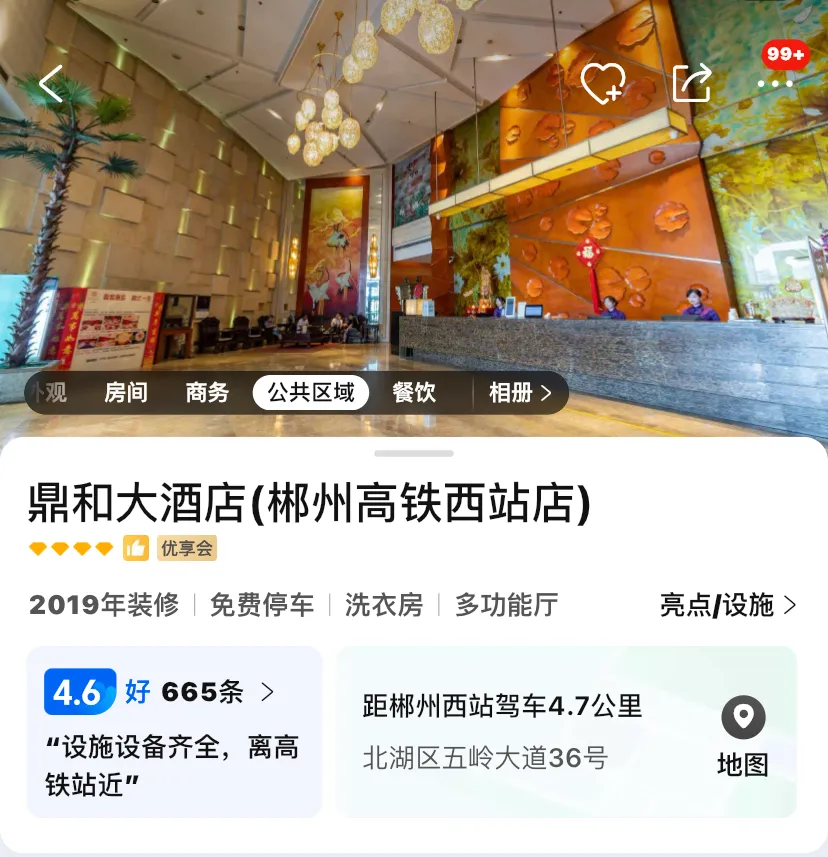Screen dimensions: 828x857
Task: Add hotel to favorites with heart icon
Action: [x=603, y=84]
